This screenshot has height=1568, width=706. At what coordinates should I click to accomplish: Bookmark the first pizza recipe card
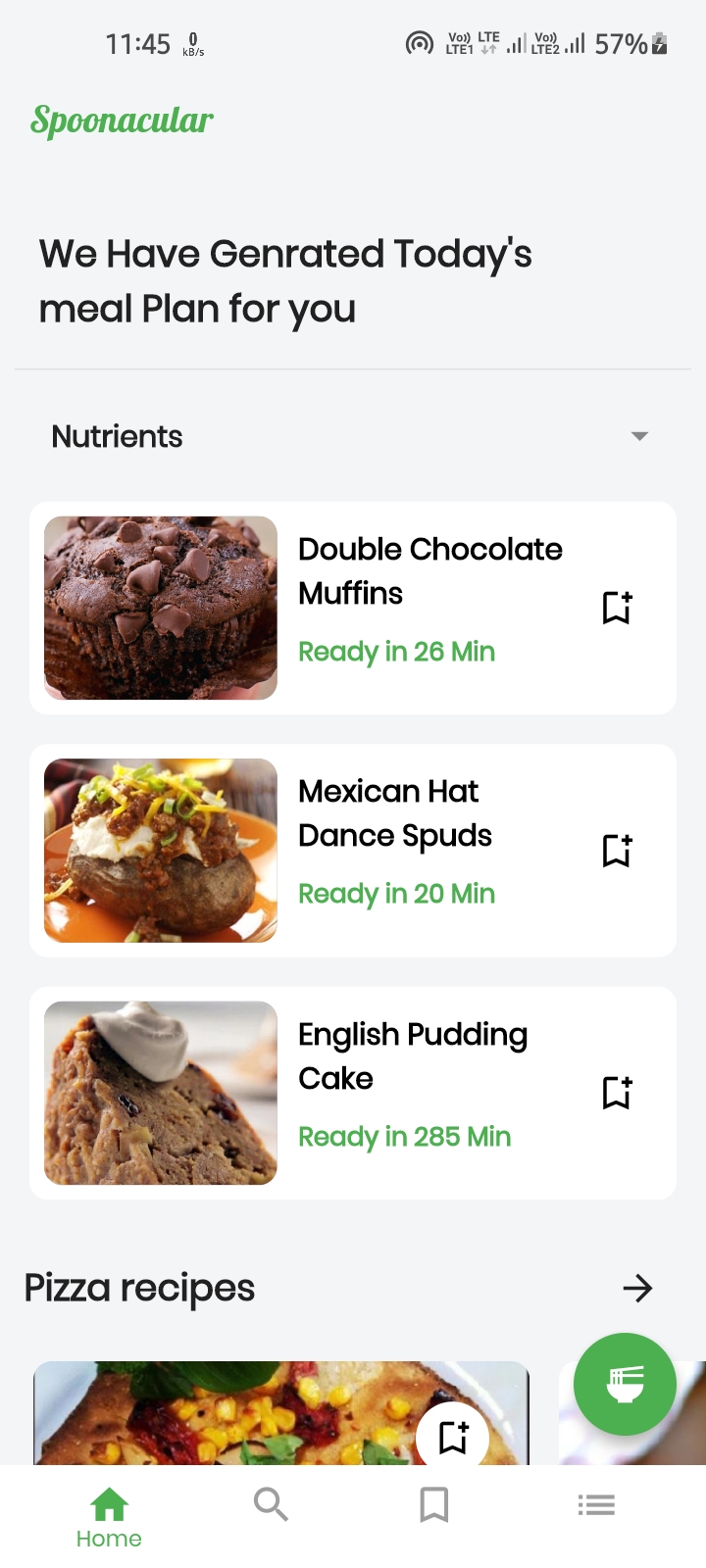[453, 1437]
